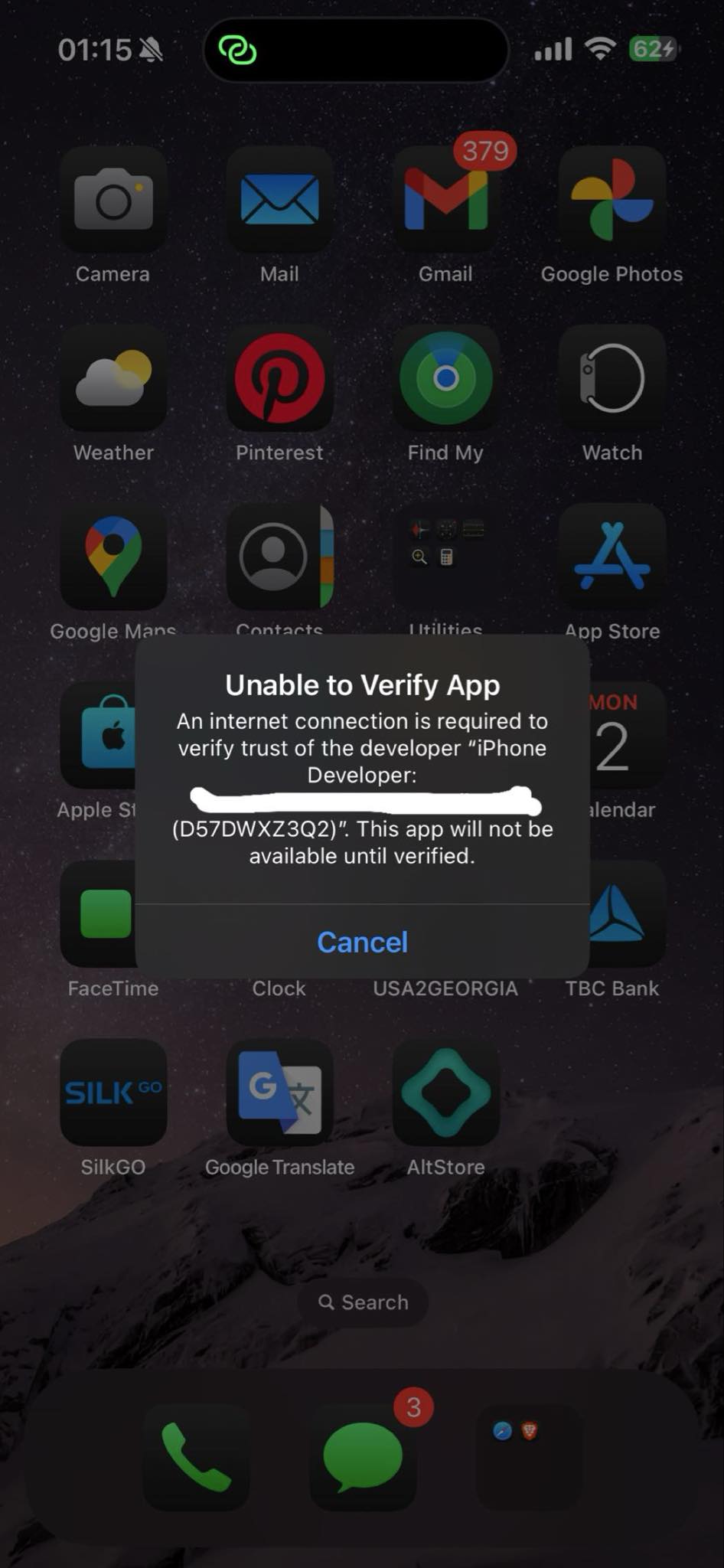Viewport: 724px width, 1568px height.
Task: Launch Google Translate
Action: [x=279, y=1093]
